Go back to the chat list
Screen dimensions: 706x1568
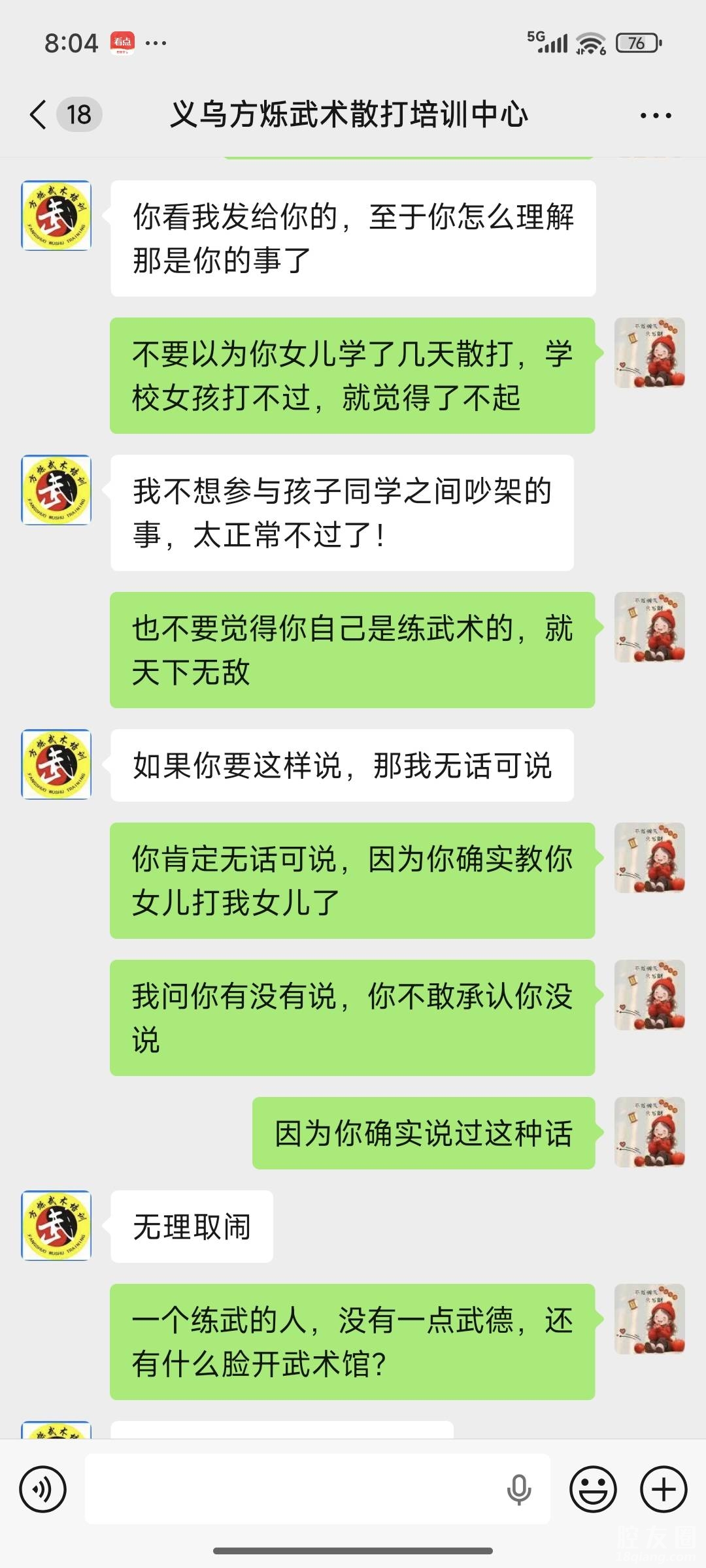(39, 115)
